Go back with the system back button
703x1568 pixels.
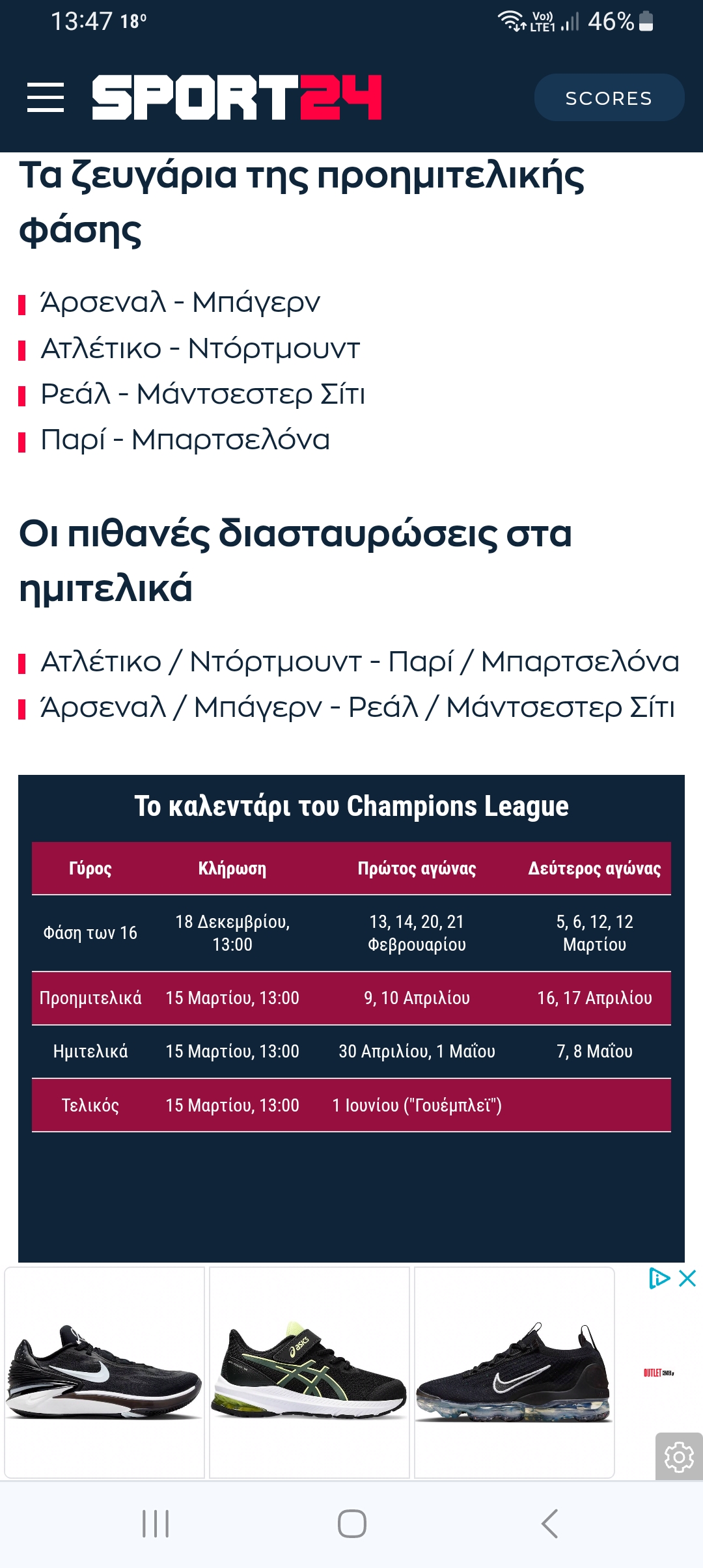550,1524
